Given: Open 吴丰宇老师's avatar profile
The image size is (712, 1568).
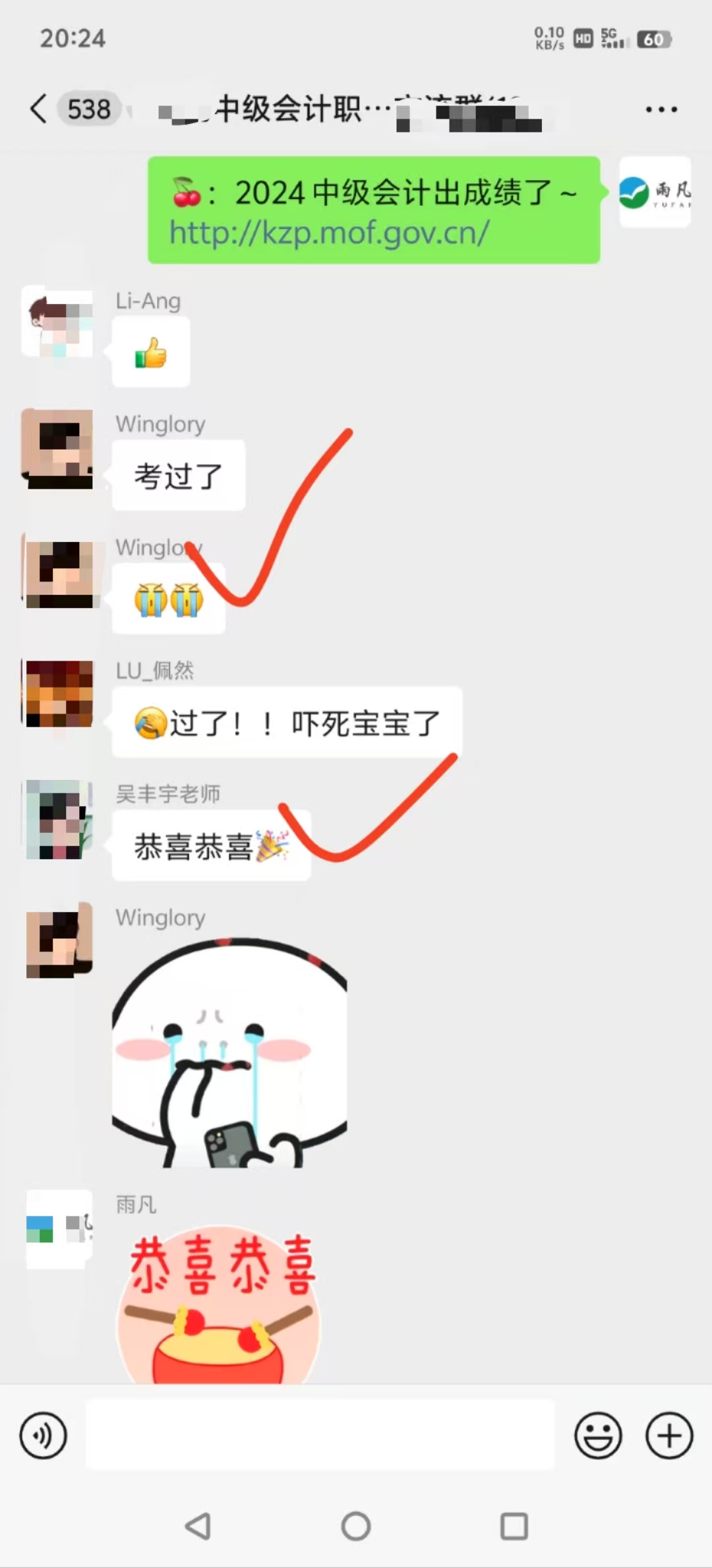Looking at the screenshot, I should coord(58,818).
